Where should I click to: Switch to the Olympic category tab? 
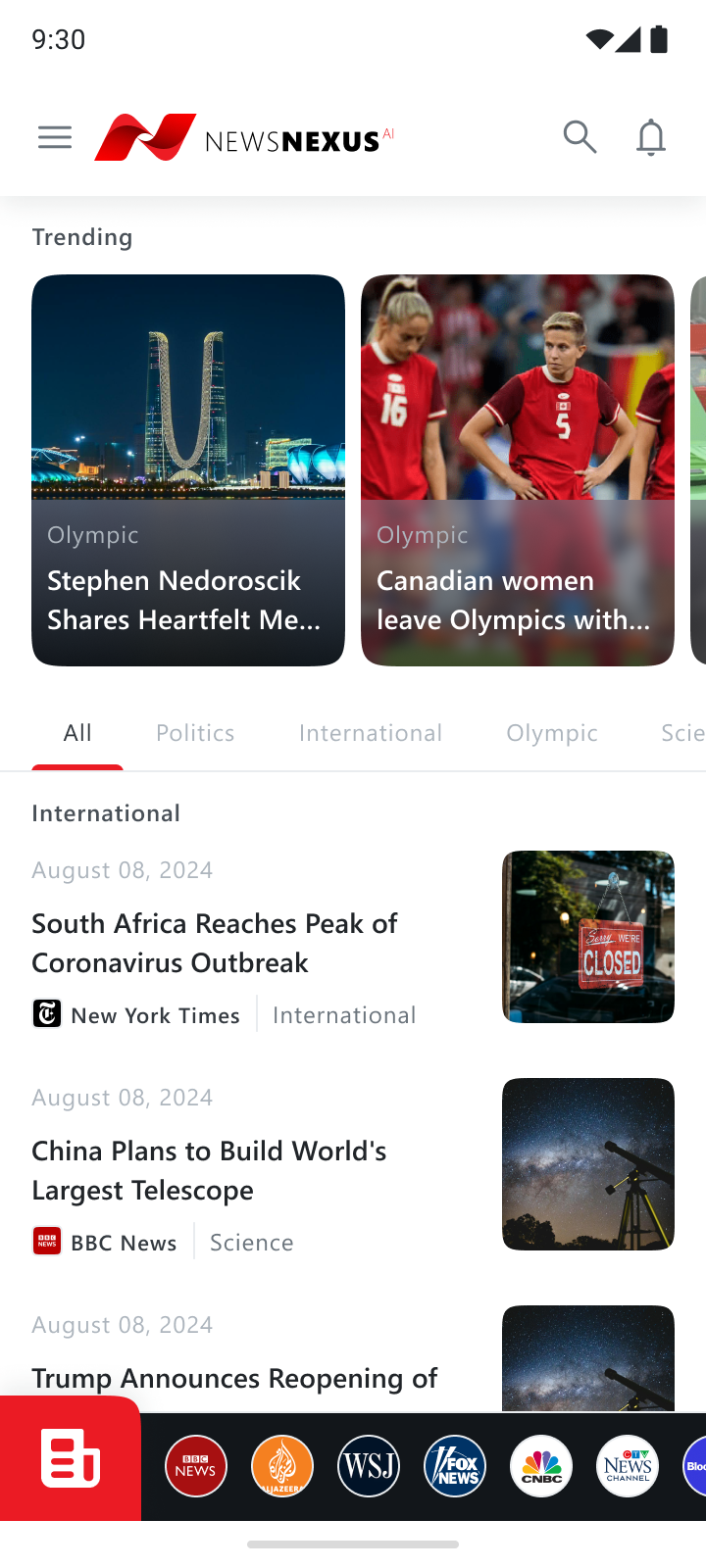pyautogui.click(x=551, y=732)
